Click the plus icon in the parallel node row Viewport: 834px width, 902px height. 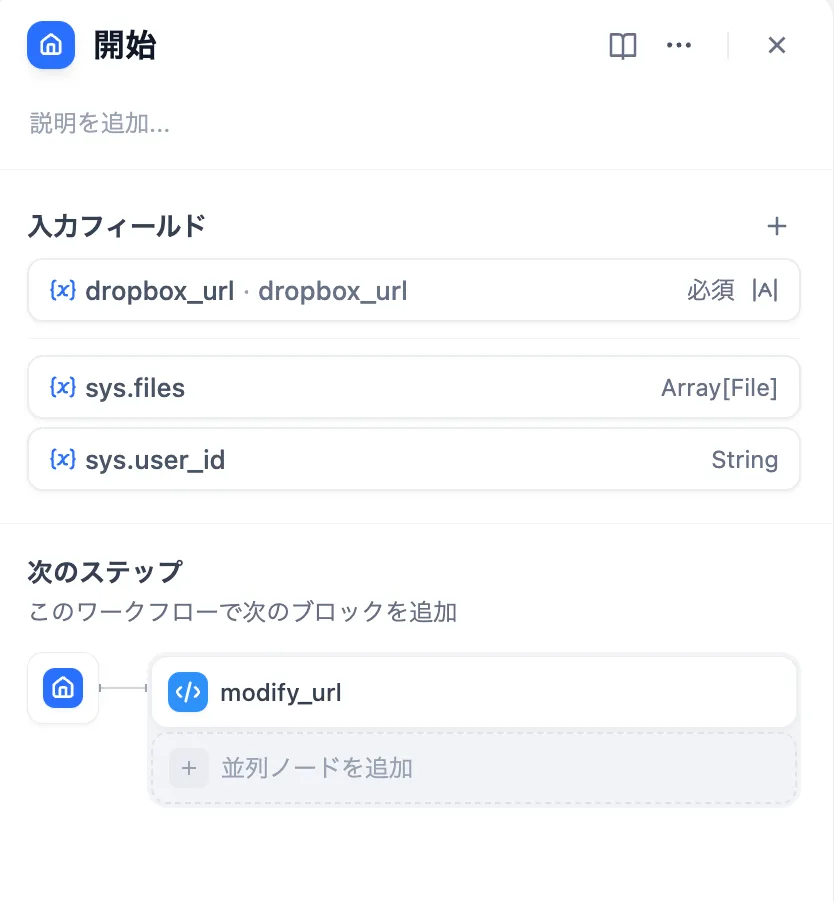click(189, 768)
